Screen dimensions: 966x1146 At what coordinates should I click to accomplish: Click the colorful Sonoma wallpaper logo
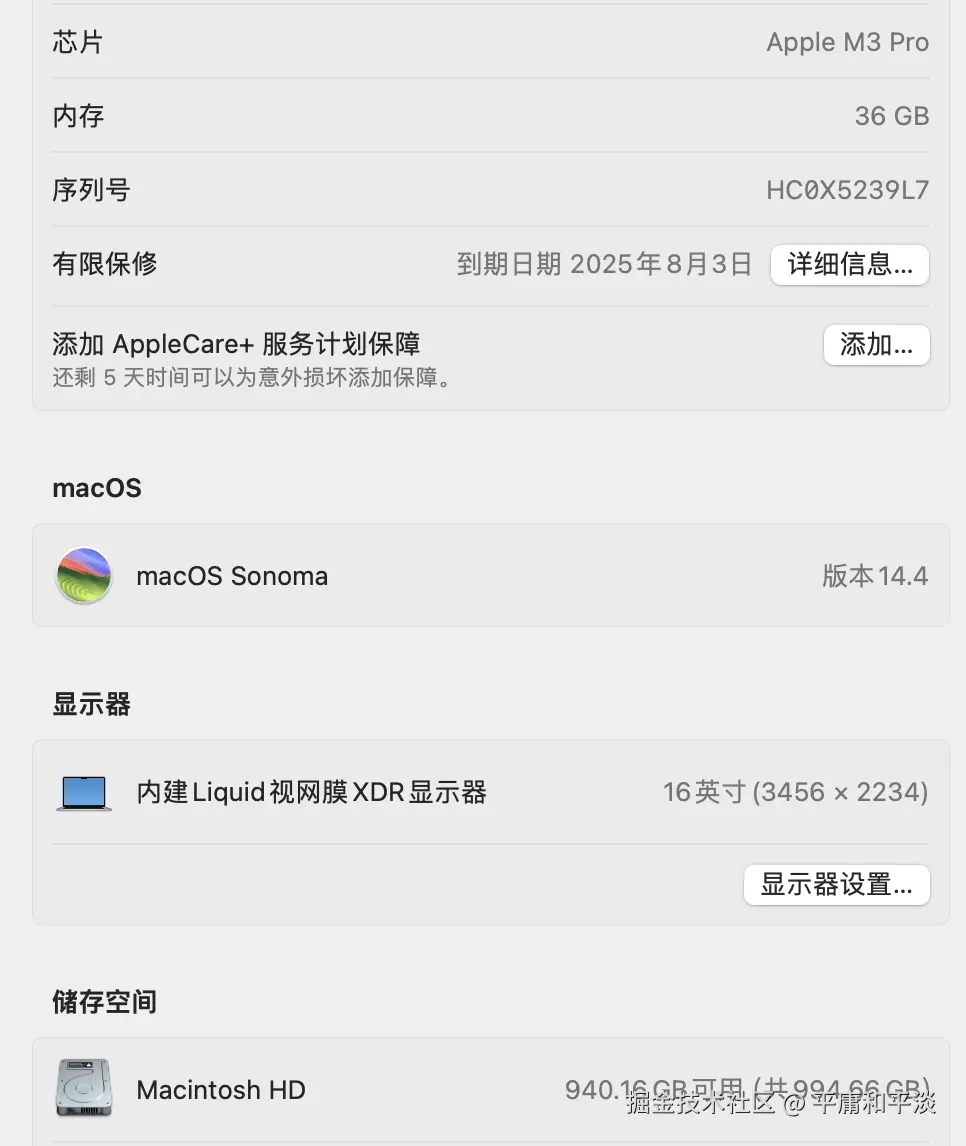coord(83,575)
